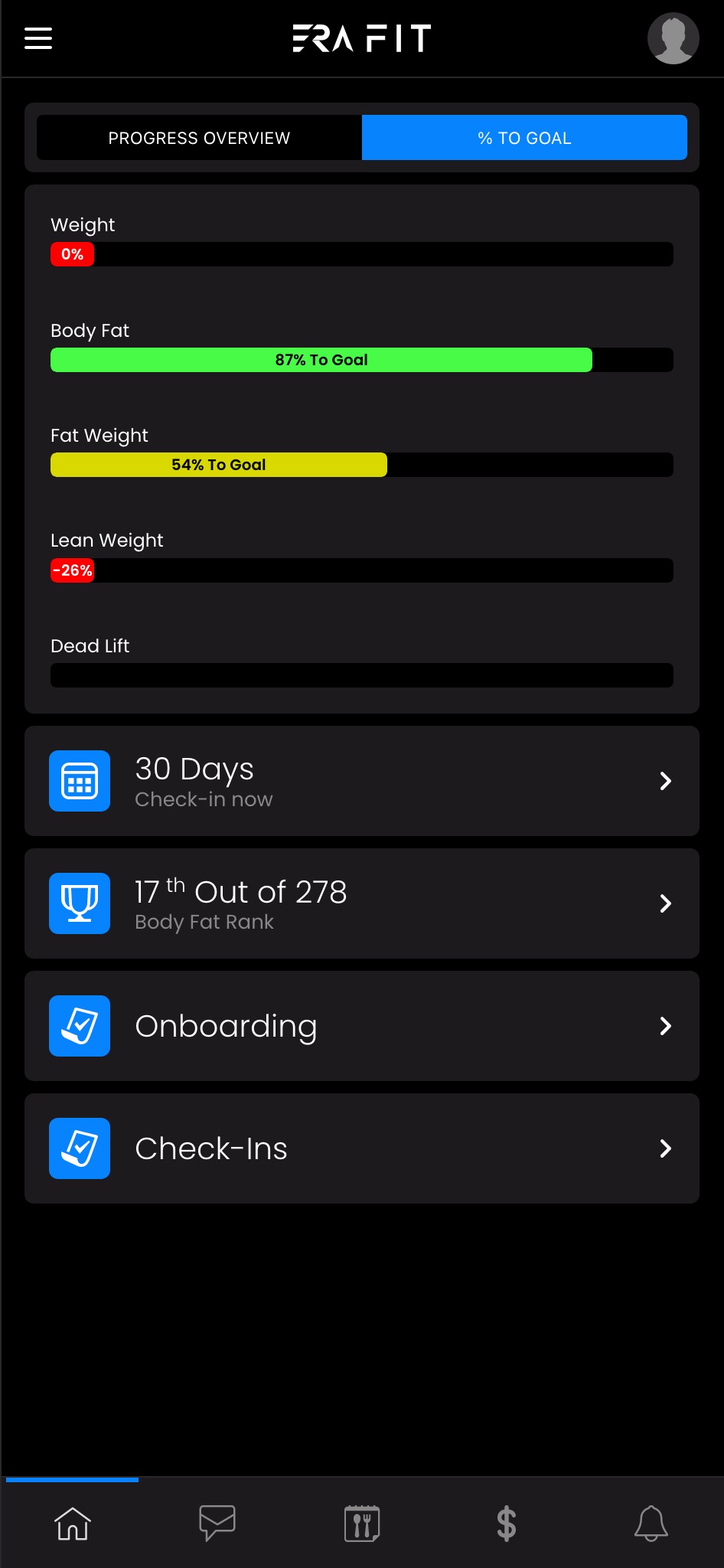The height and width of the screenshot is (1568, 724).
Task: View the Body Fat Rank leaderboard
Action: coord(361,903)
